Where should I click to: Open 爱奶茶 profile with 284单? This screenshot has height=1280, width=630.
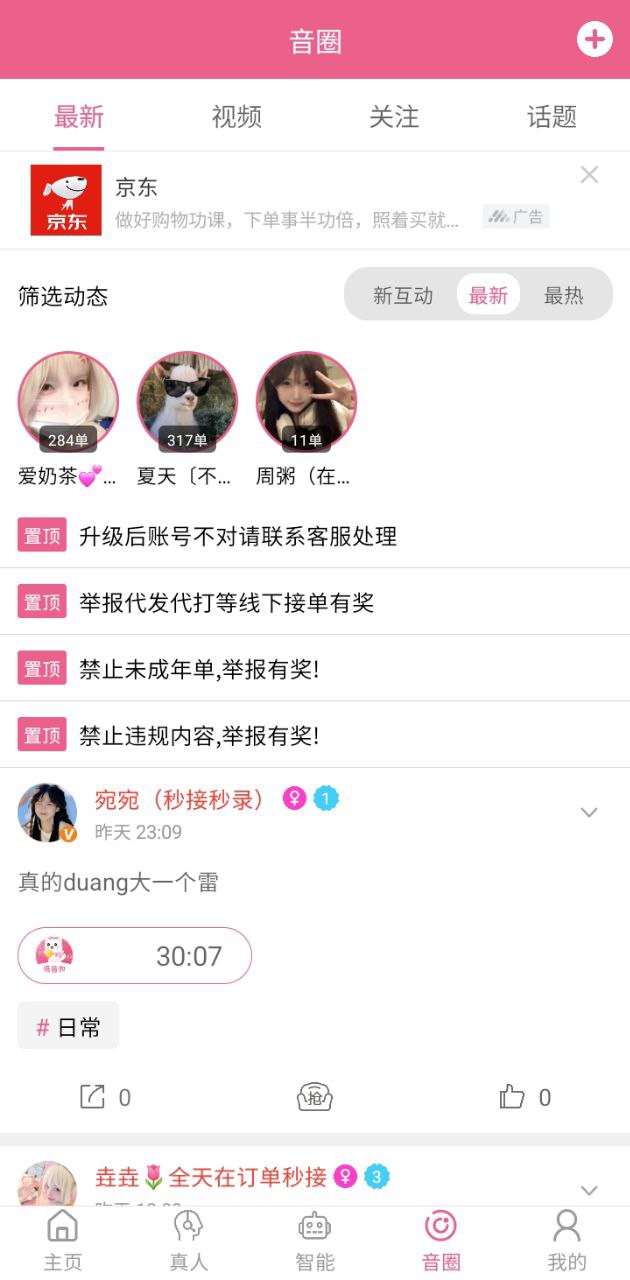tap(68, 402)
